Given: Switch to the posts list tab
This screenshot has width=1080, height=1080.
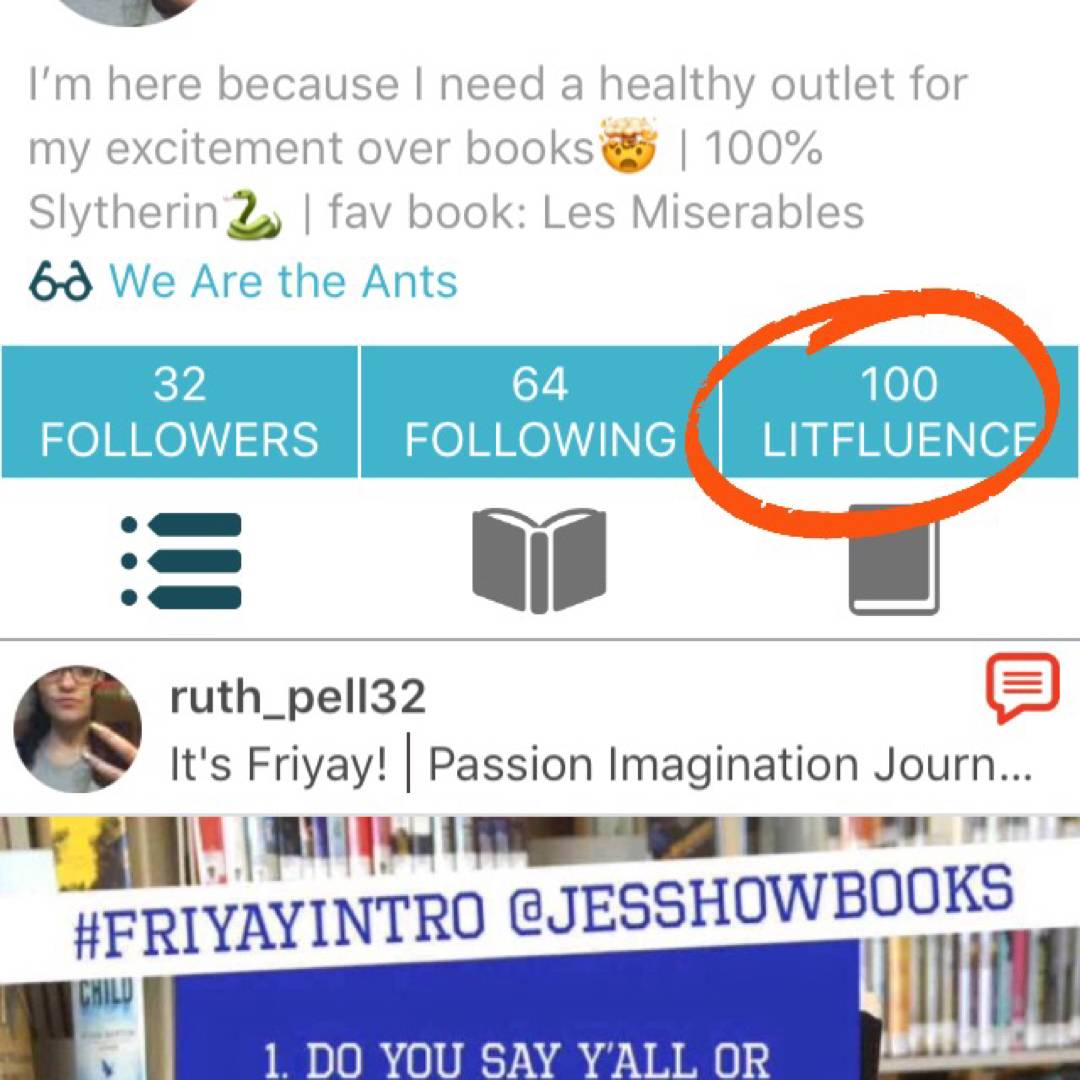Looking at the screenshot, I should click(x=181, y=560).
